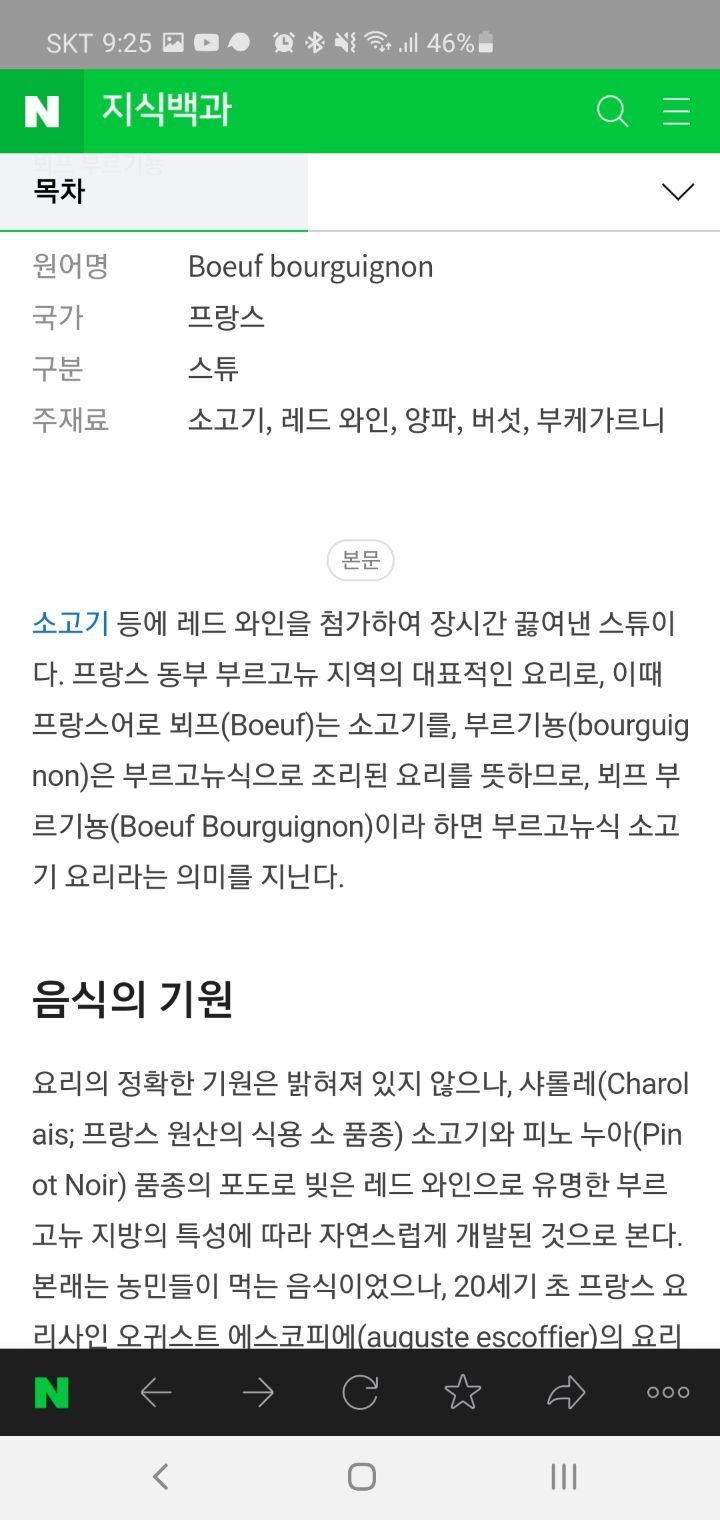Image resolution: width=720 pixels, height=1520 pixels.
Task: Open the 소고기 link in the article
Action: pos(70,624)
